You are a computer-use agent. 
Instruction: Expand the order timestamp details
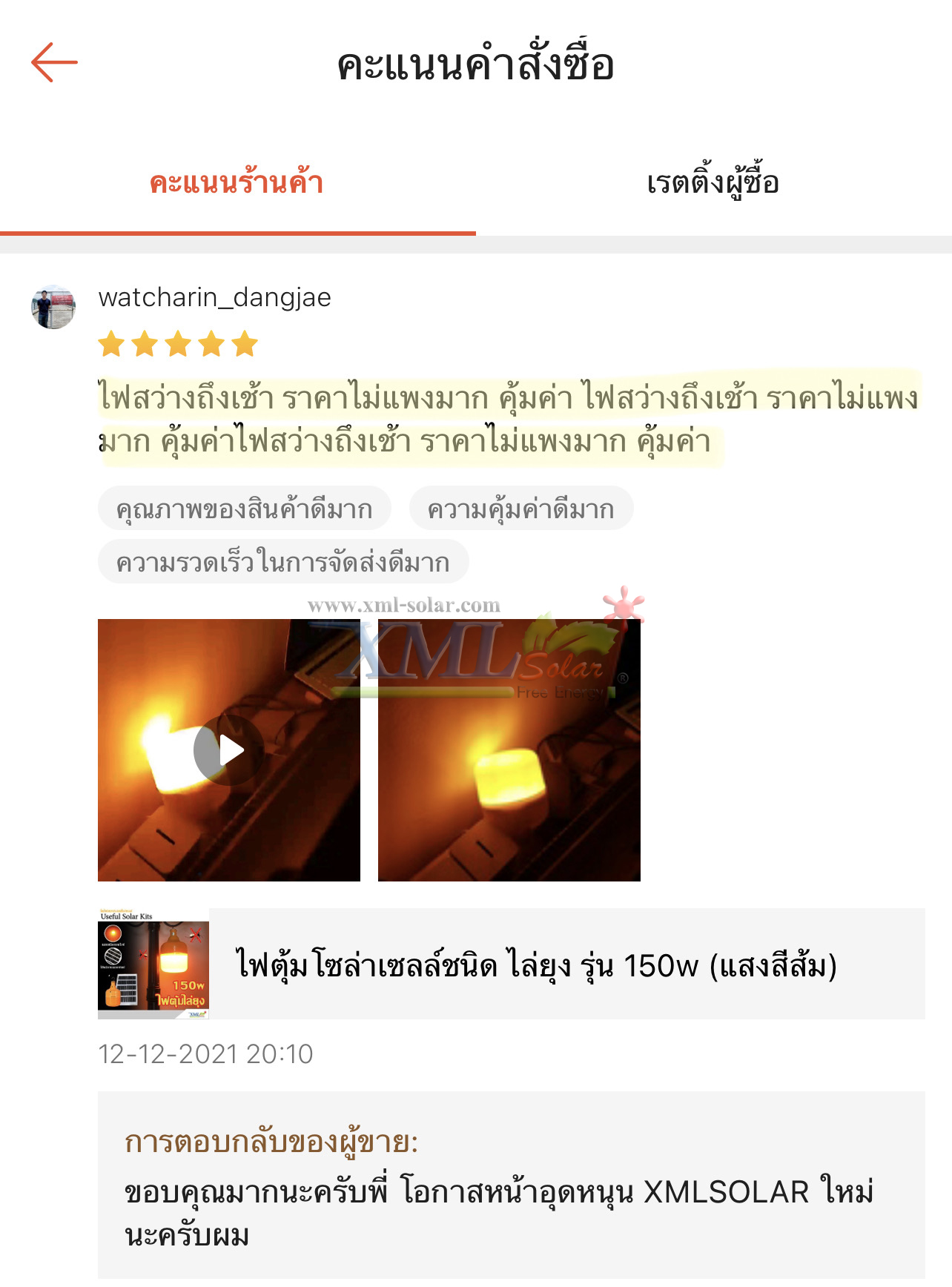click(206, 1056)
